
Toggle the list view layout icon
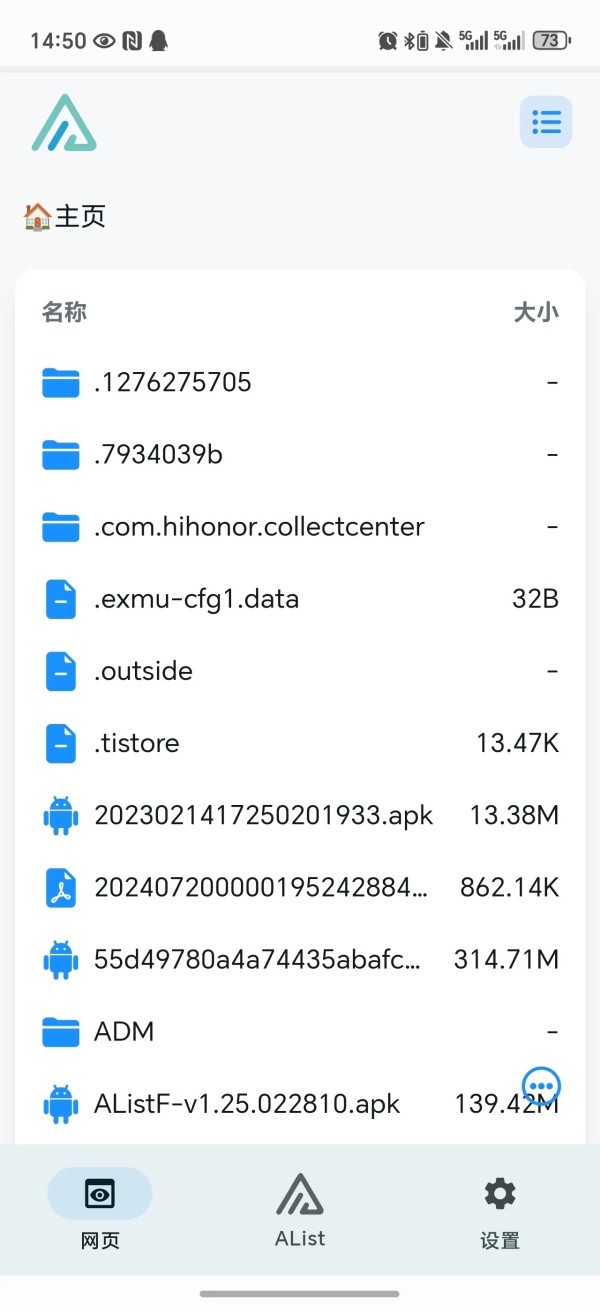pos(546,122)
